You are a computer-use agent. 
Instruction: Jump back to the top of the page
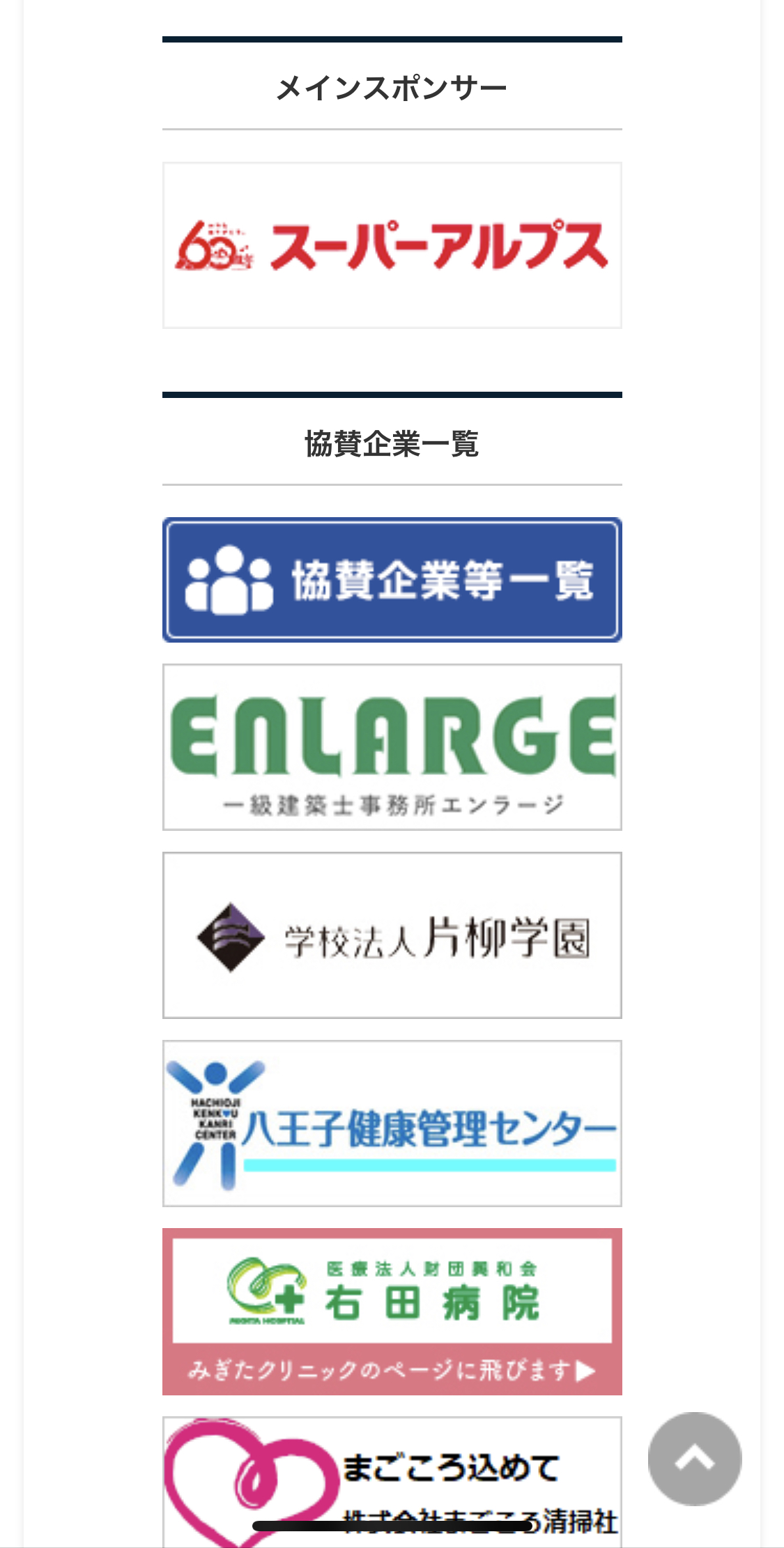pyautogui.click(x=694, y=1458)
